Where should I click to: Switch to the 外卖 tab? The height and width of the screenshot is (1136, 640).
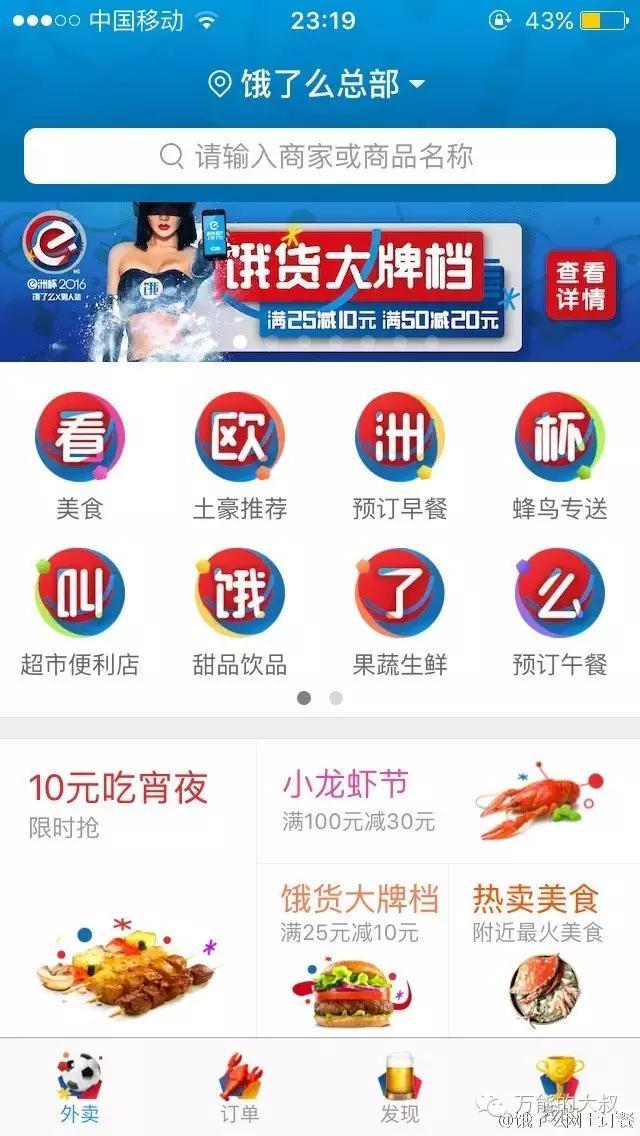pyautogui.click(x=80, y=1088)
